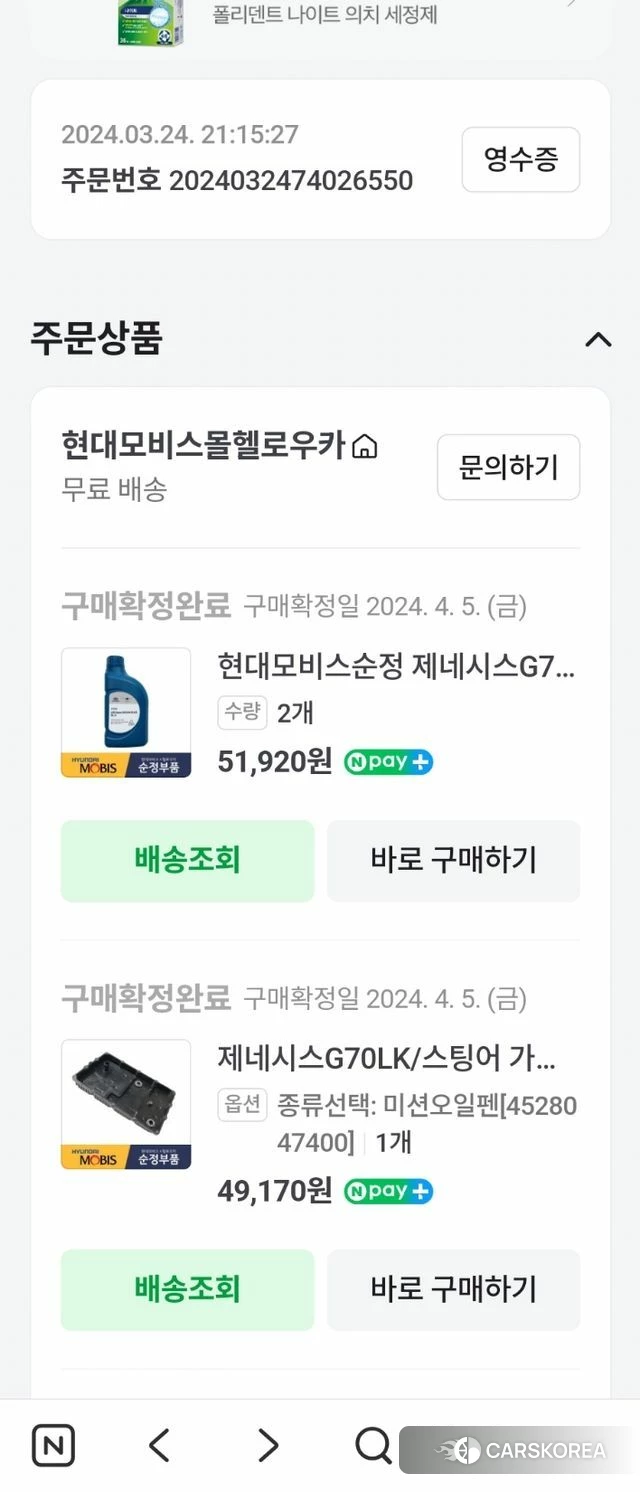The width and height of the screenshot is (640, 1492).
Task: Track delivery for the 49,170원 item
Action: point(187,1290)
